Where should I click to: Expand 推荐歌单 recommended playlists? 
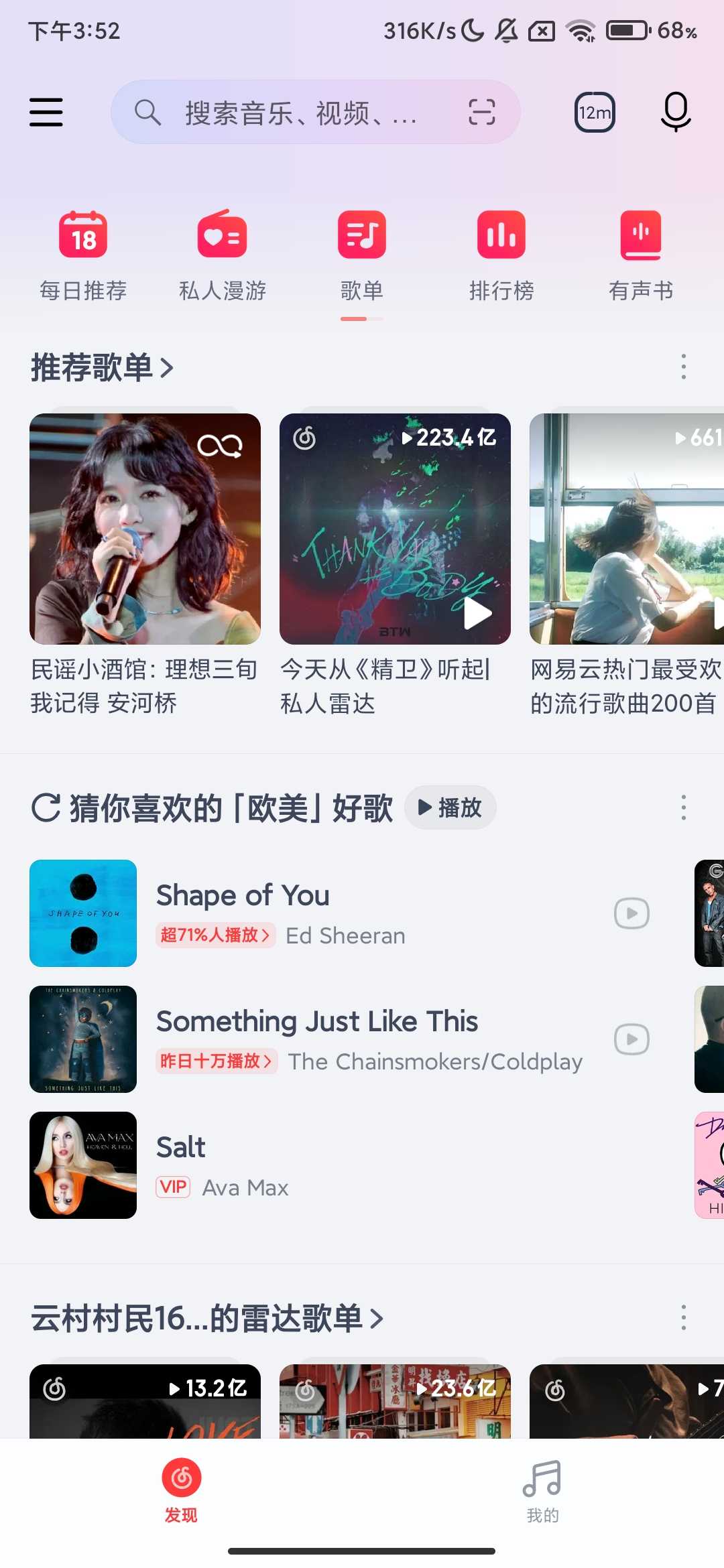pyautogui.click(x=101, y=367)
